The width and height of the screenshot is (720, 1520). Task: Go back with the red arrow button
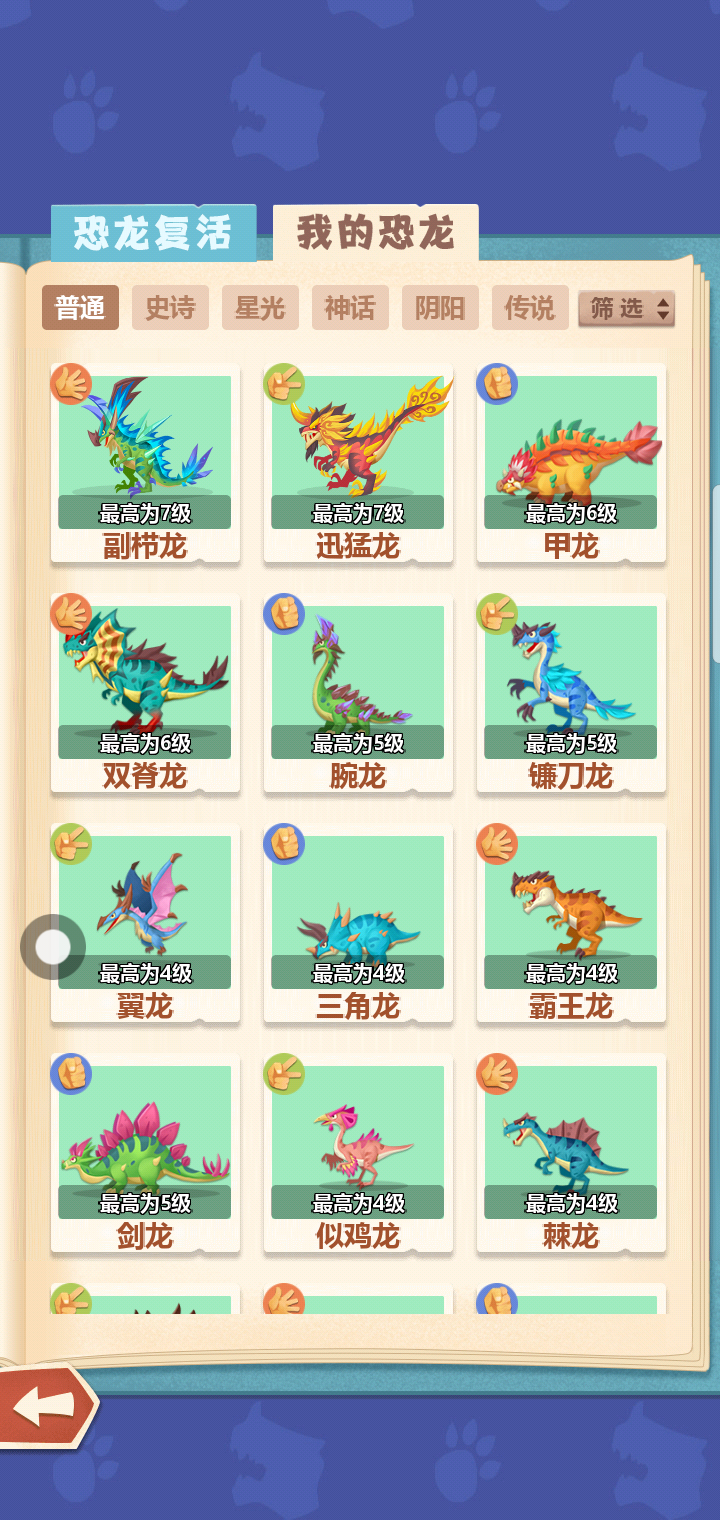(45, 1405)
